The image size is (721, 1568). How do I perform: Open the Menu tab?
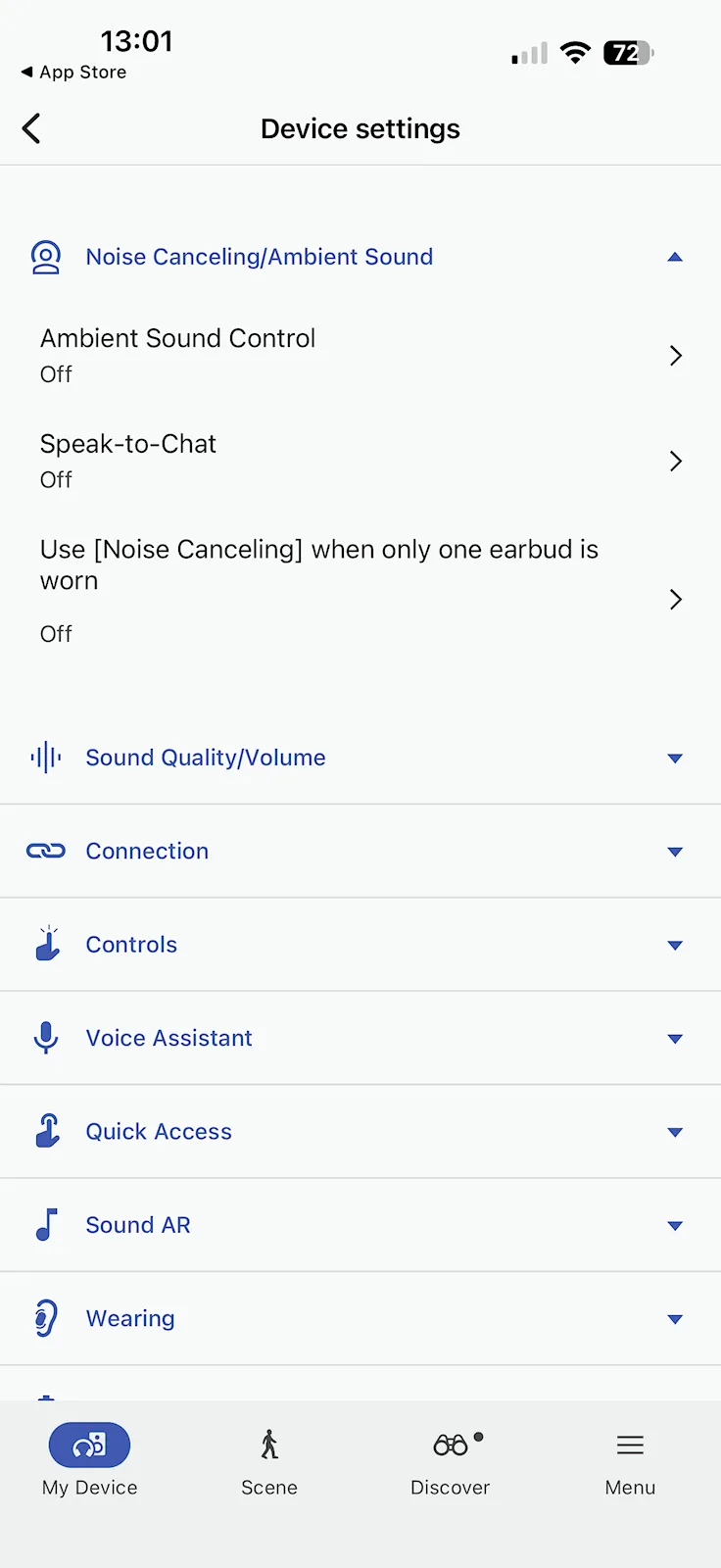(x=630, y=1459)
